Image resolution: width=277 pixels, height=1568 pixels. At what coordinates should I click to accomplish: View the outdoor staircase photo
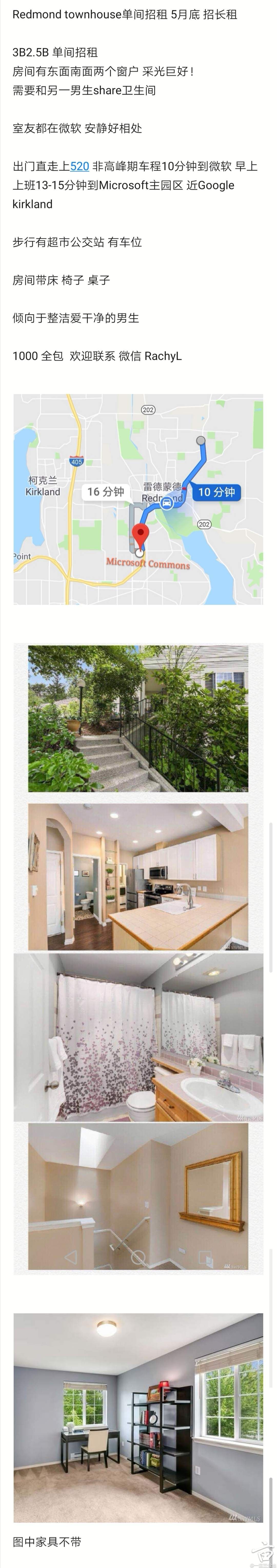pos(138,718)
